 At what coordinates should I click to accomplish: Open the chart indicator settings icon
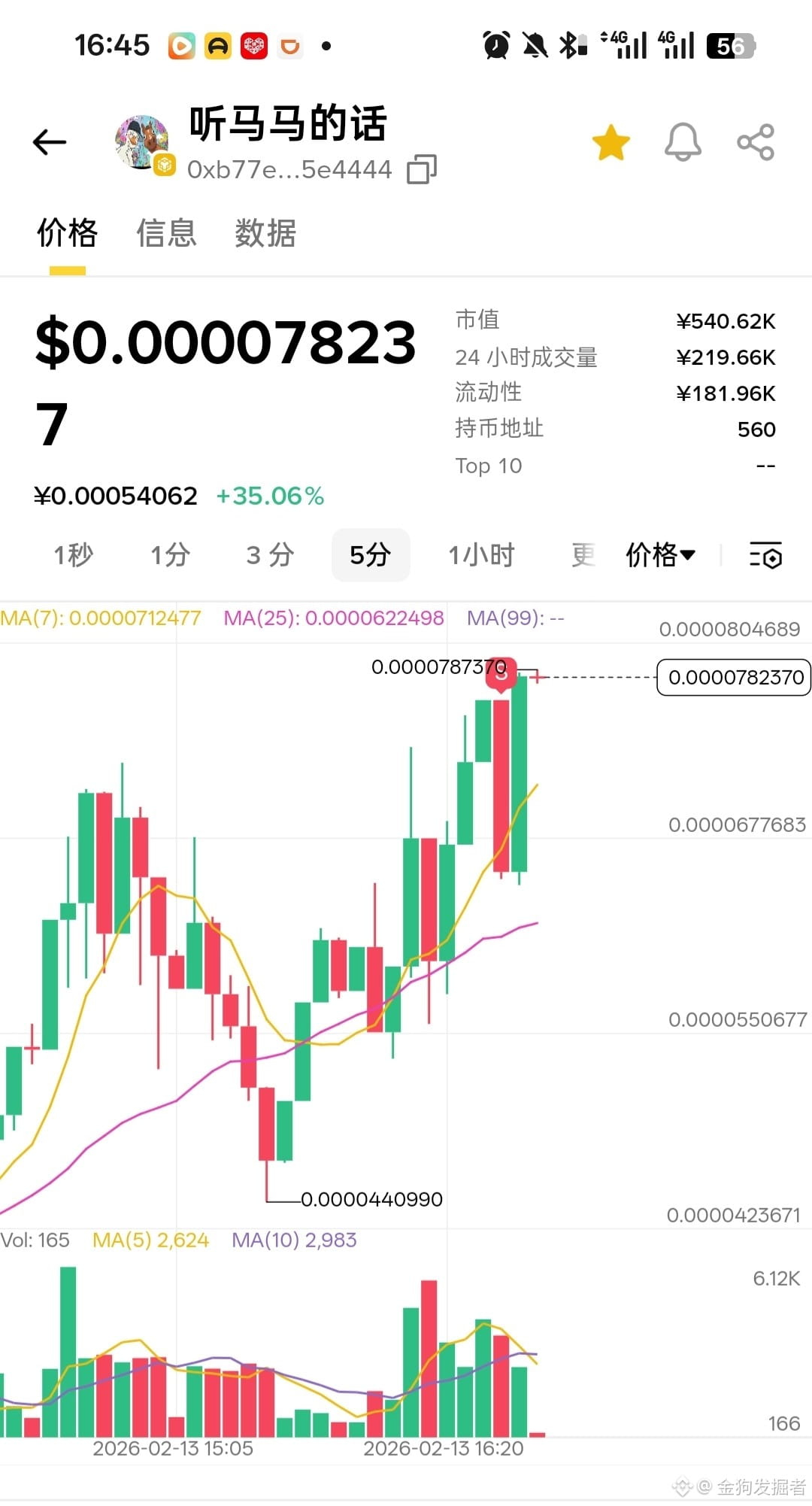tap(765, 555)
